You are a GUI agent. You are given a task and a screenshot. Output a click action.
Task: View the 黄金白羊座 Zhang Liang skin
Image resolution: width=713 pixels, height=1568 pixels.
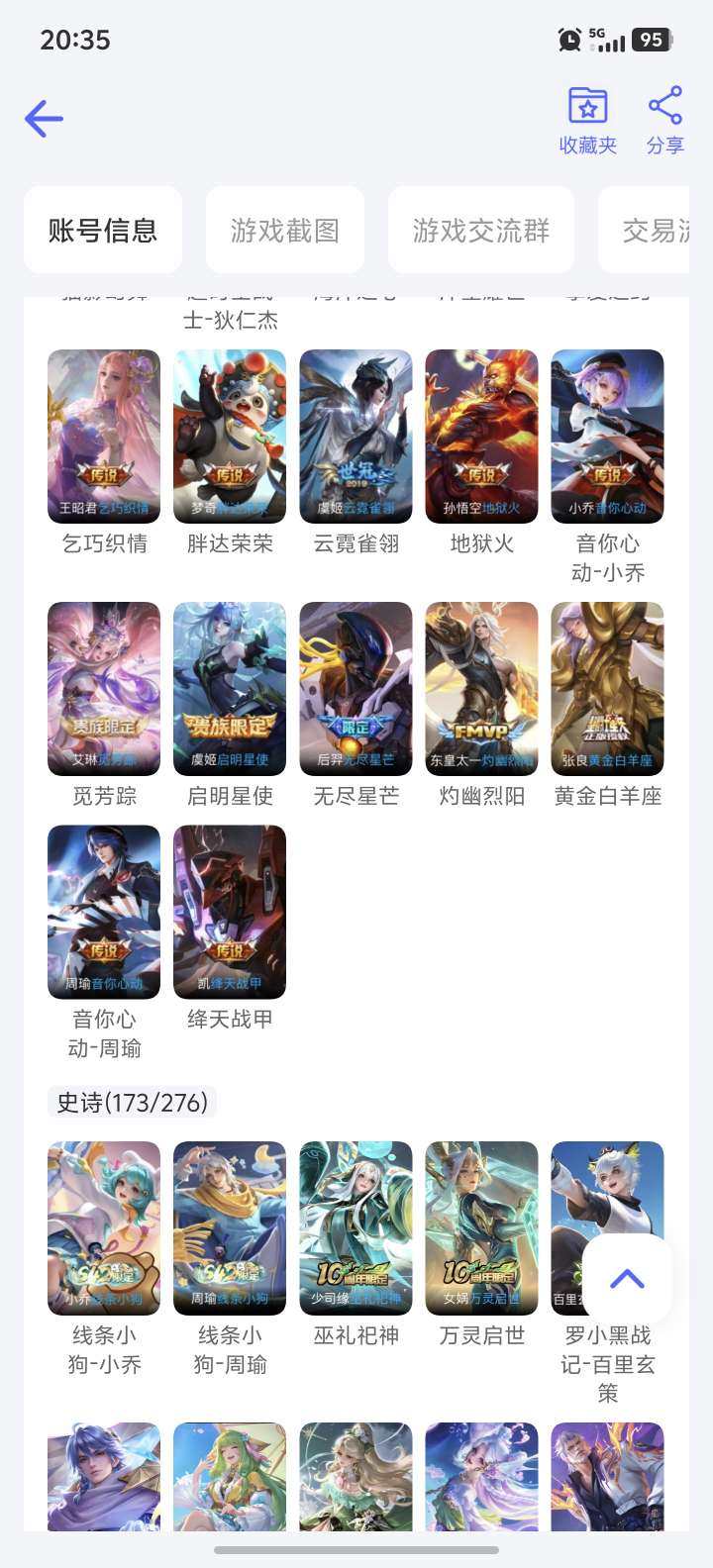tap(607, 687)
